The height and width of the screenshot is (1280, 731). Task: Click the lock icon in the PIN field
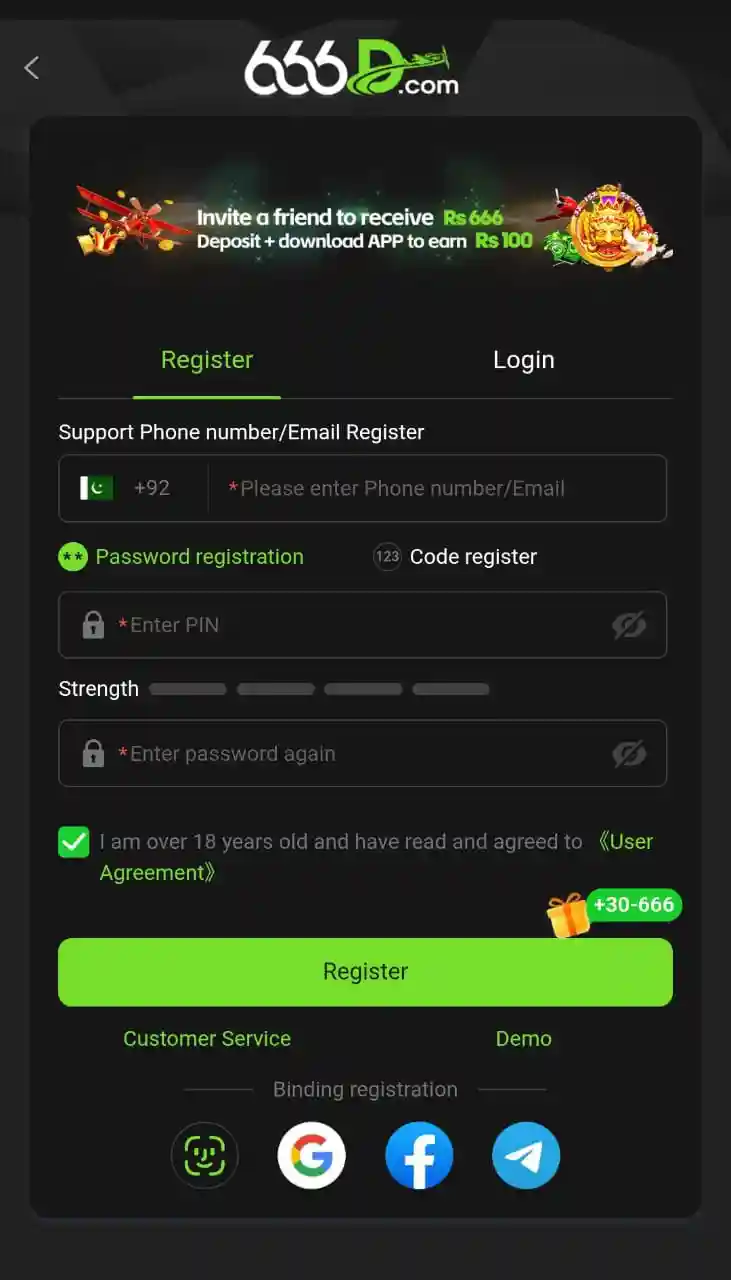[x=93, y=624]
